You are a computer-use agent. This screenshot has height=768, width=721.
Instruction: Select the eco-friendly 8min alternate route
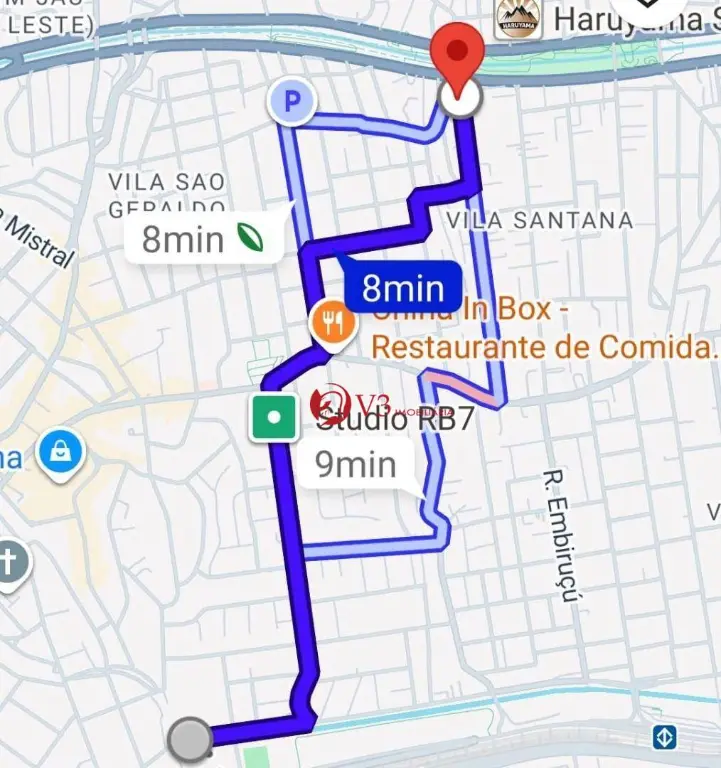tap(199, 239)
